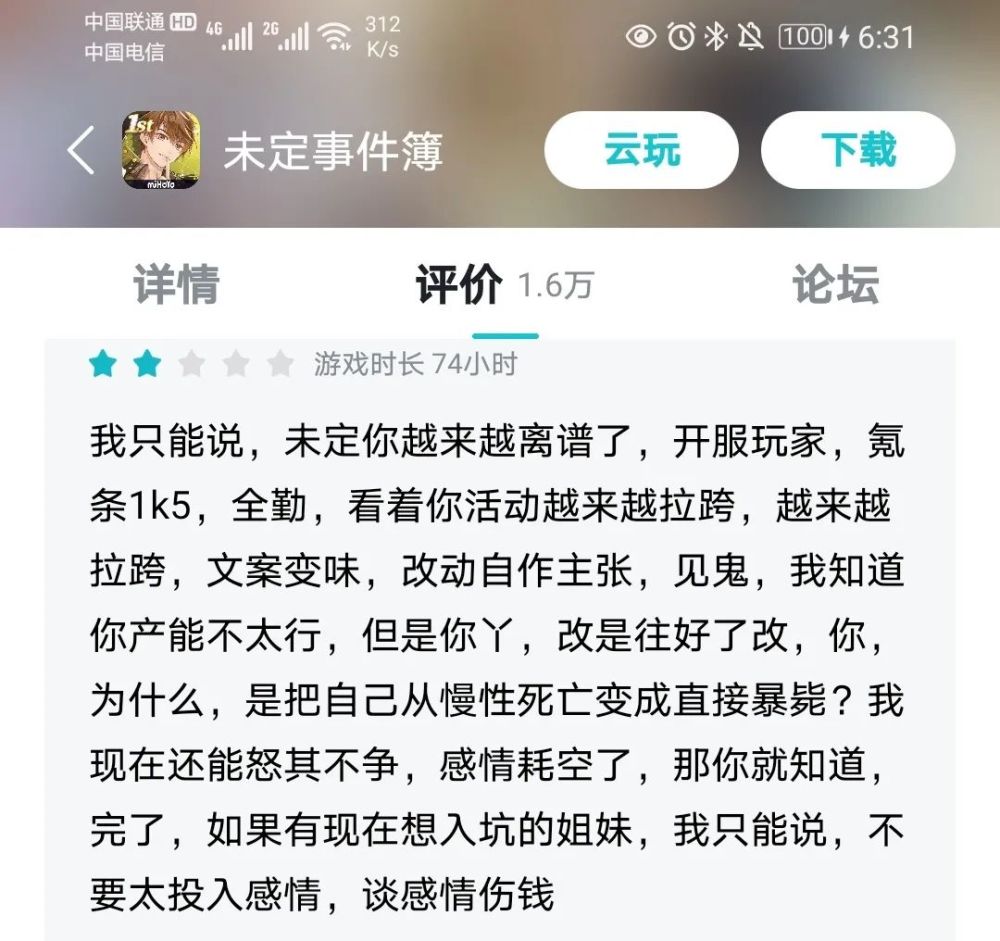Image resolution: width=1000 pixels, height=941 pixels.
Task: Open the 74-hour player's two-star review
Action: pyautogui.click(x=499, y=638)
